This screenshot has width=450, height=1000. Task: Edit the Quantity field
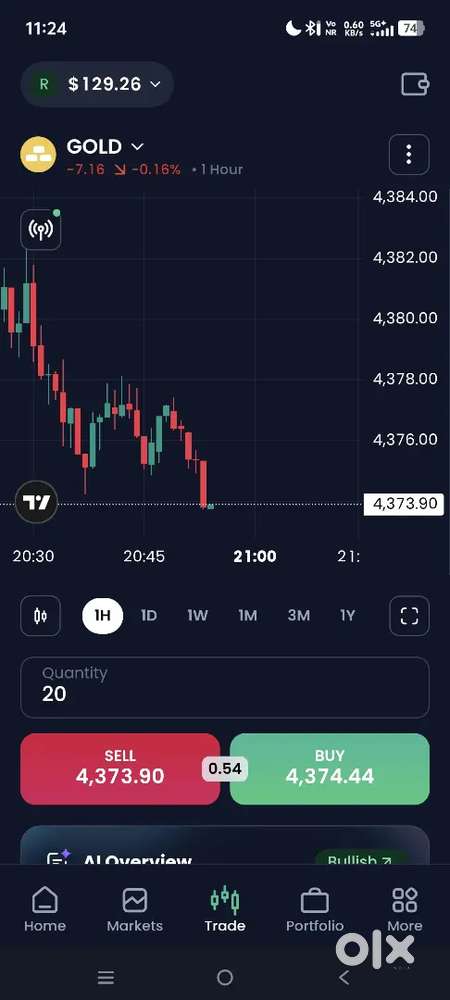click(225, 688)
